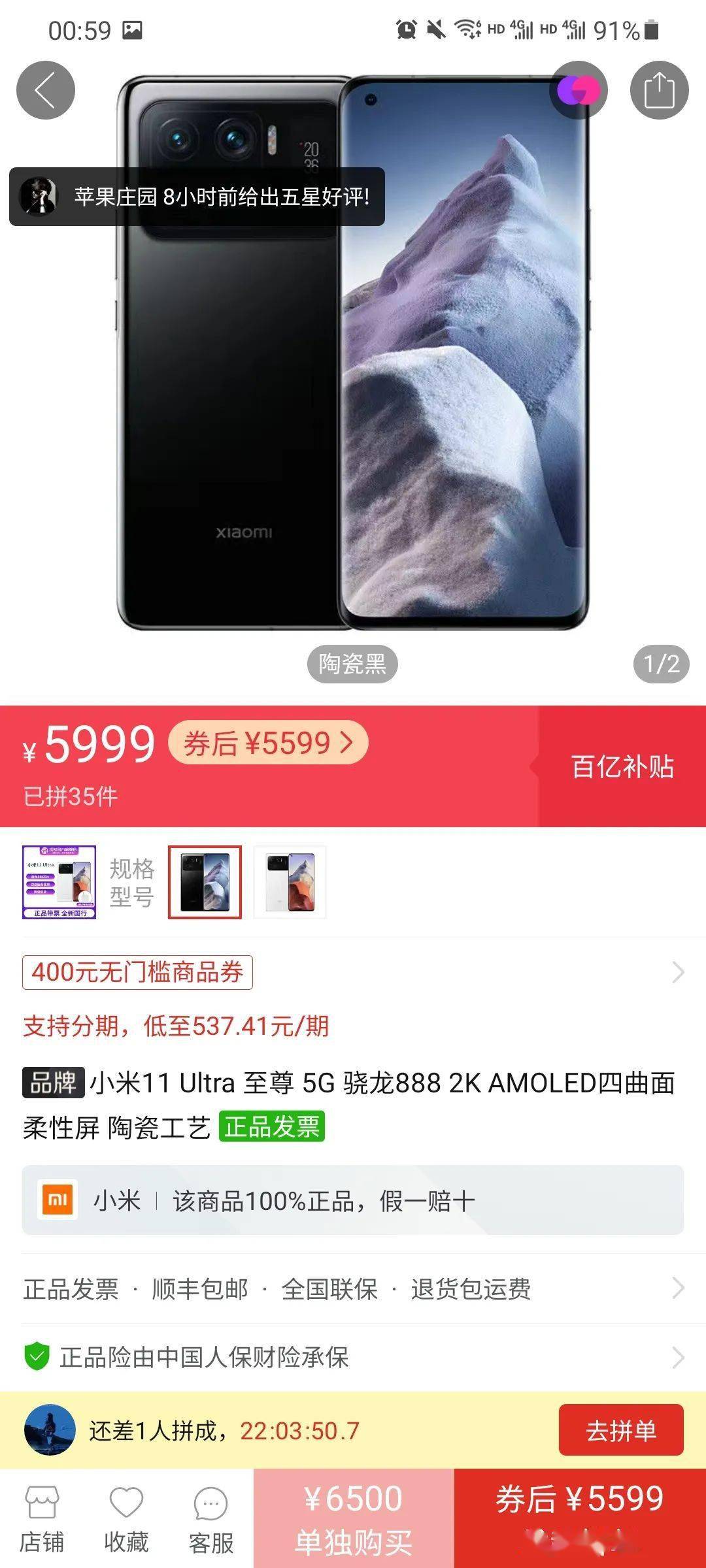Open the 券后¥5599 coupon price chip
Image resolution: width=706 pixels, height=1568 pixels.
[x=268, y=743]
